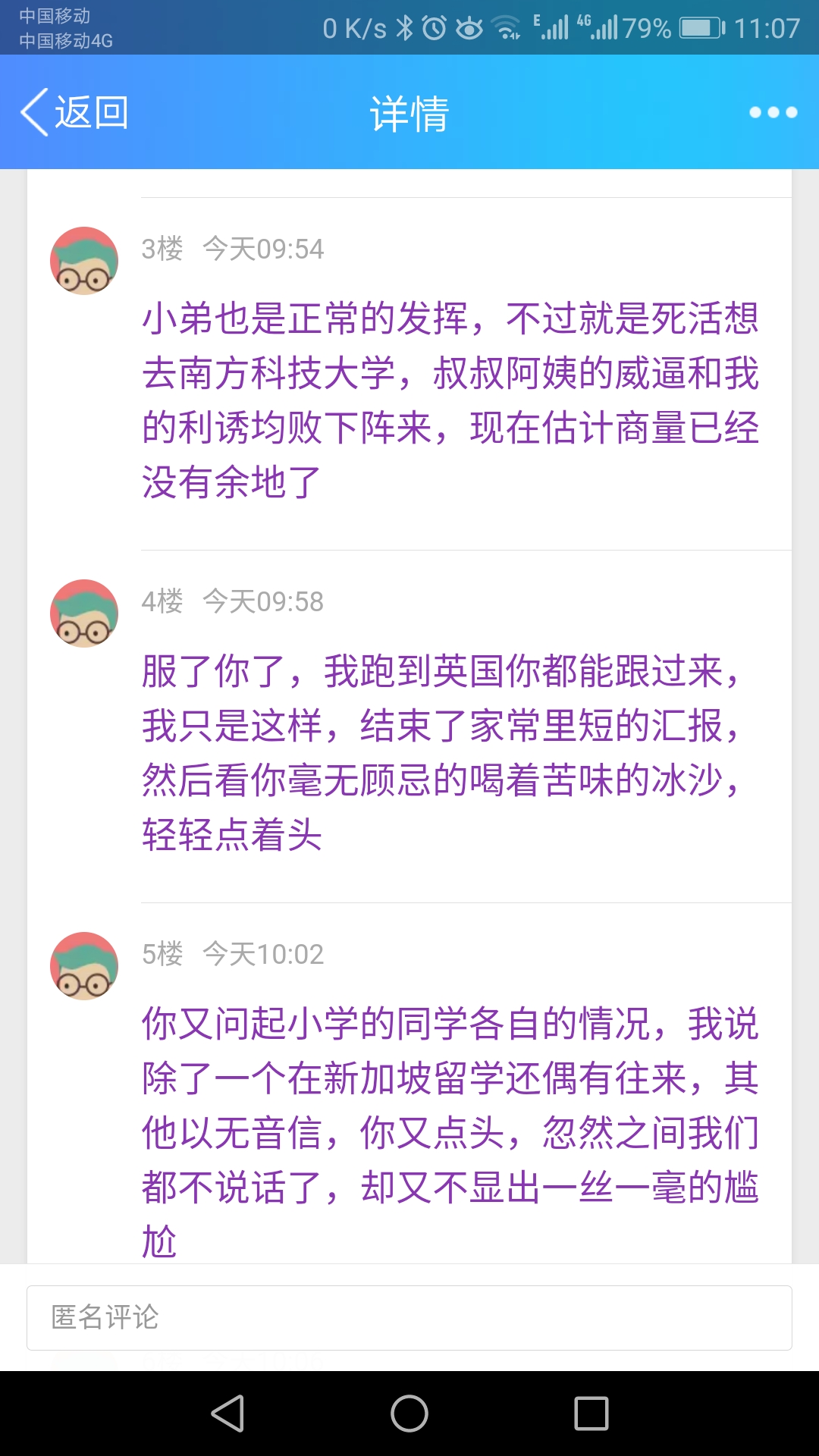This screenshot has width=819, height=1456.
Task: Tap the avatar of the 4楼 commenter
Action: 84,613
